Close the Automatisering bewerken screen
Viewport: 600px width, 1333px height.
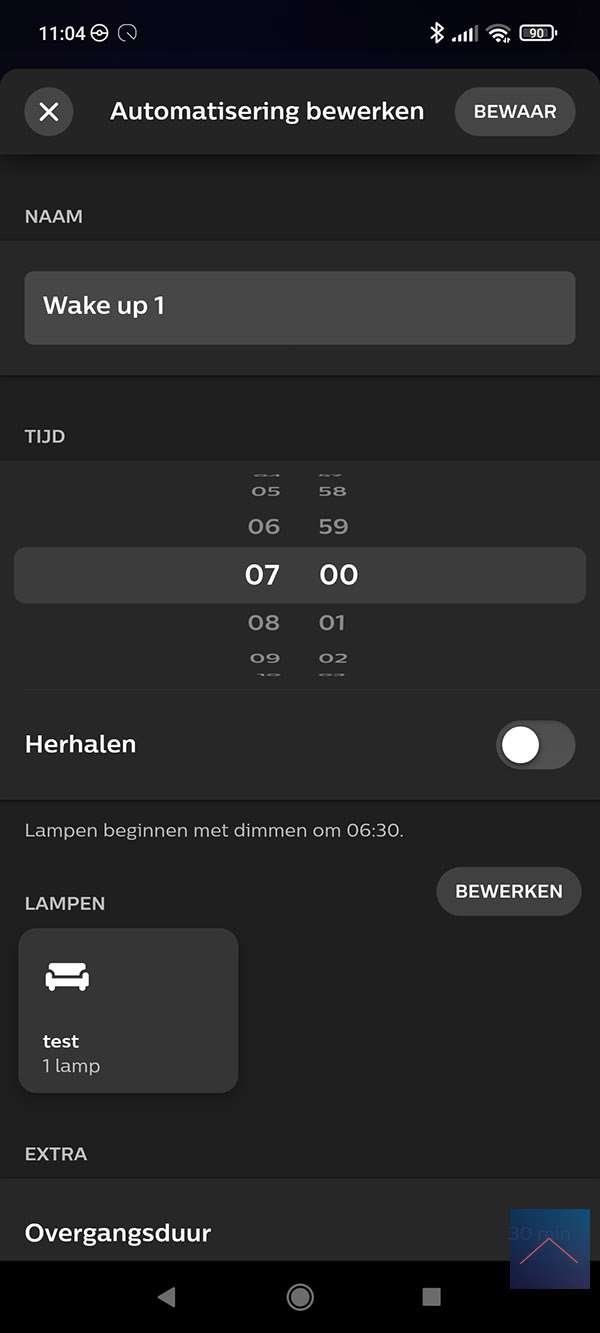point(49,112)
